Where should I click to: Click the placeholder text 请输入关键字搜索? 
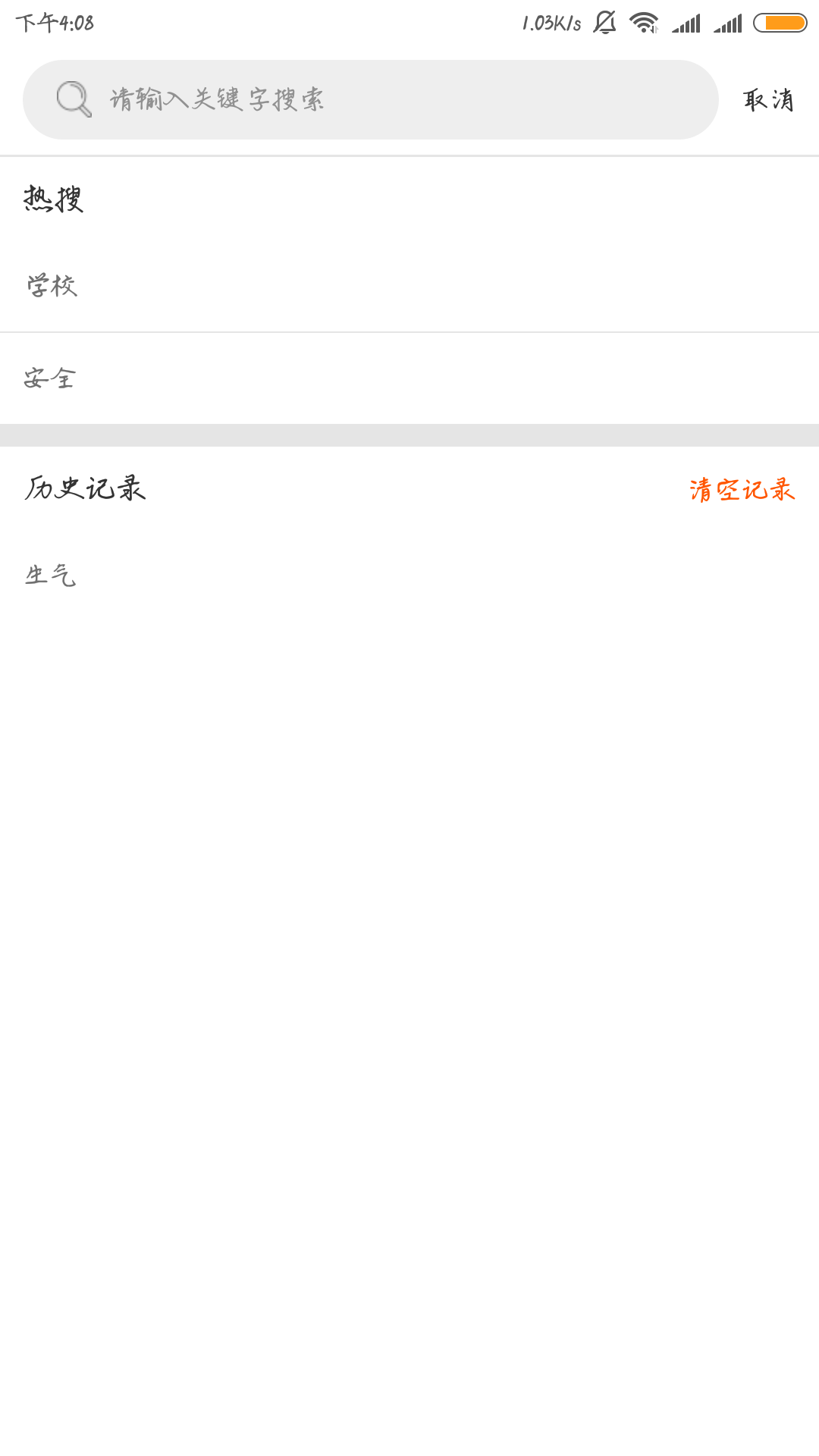pos(216,97)
